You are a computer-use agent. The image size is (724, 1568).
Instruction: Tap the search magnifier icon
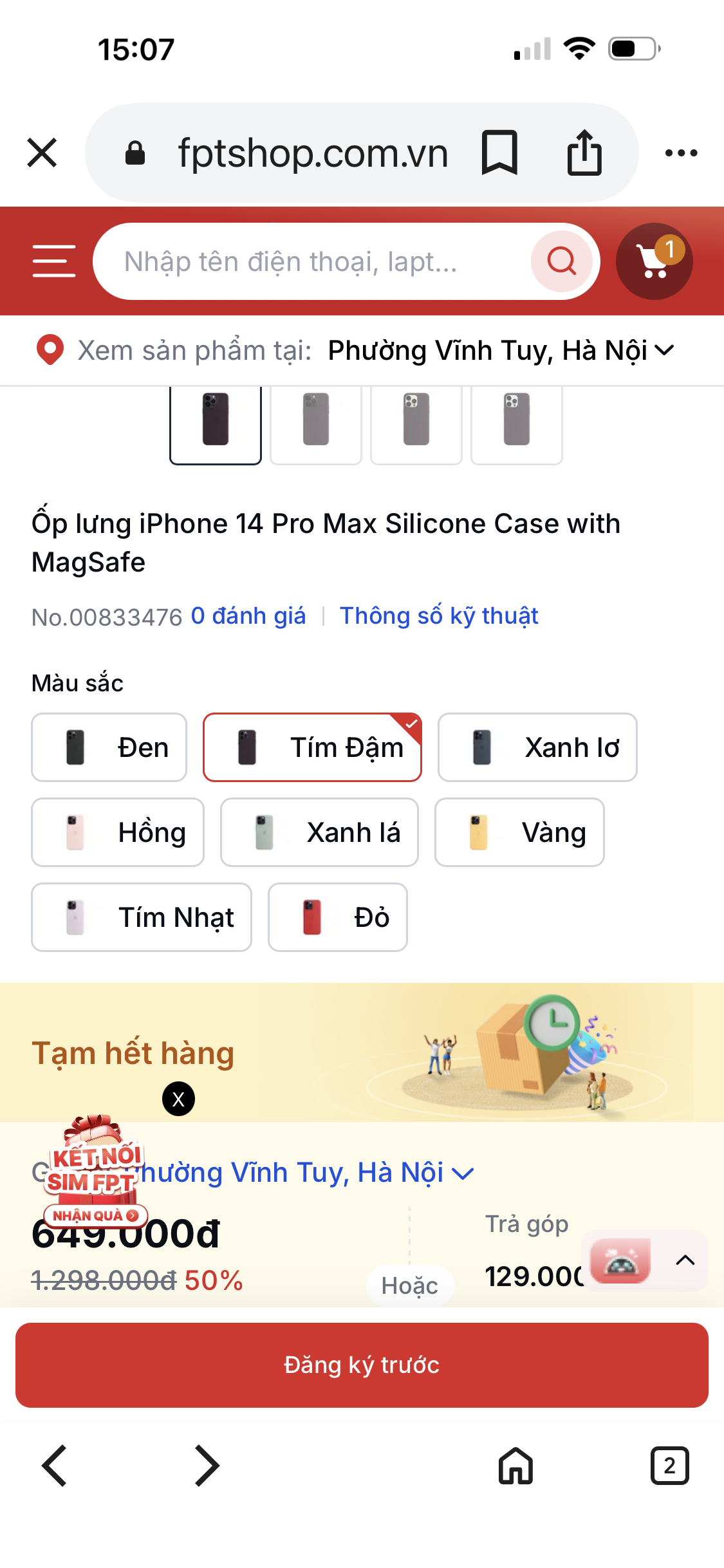click(x=561, y=261)
